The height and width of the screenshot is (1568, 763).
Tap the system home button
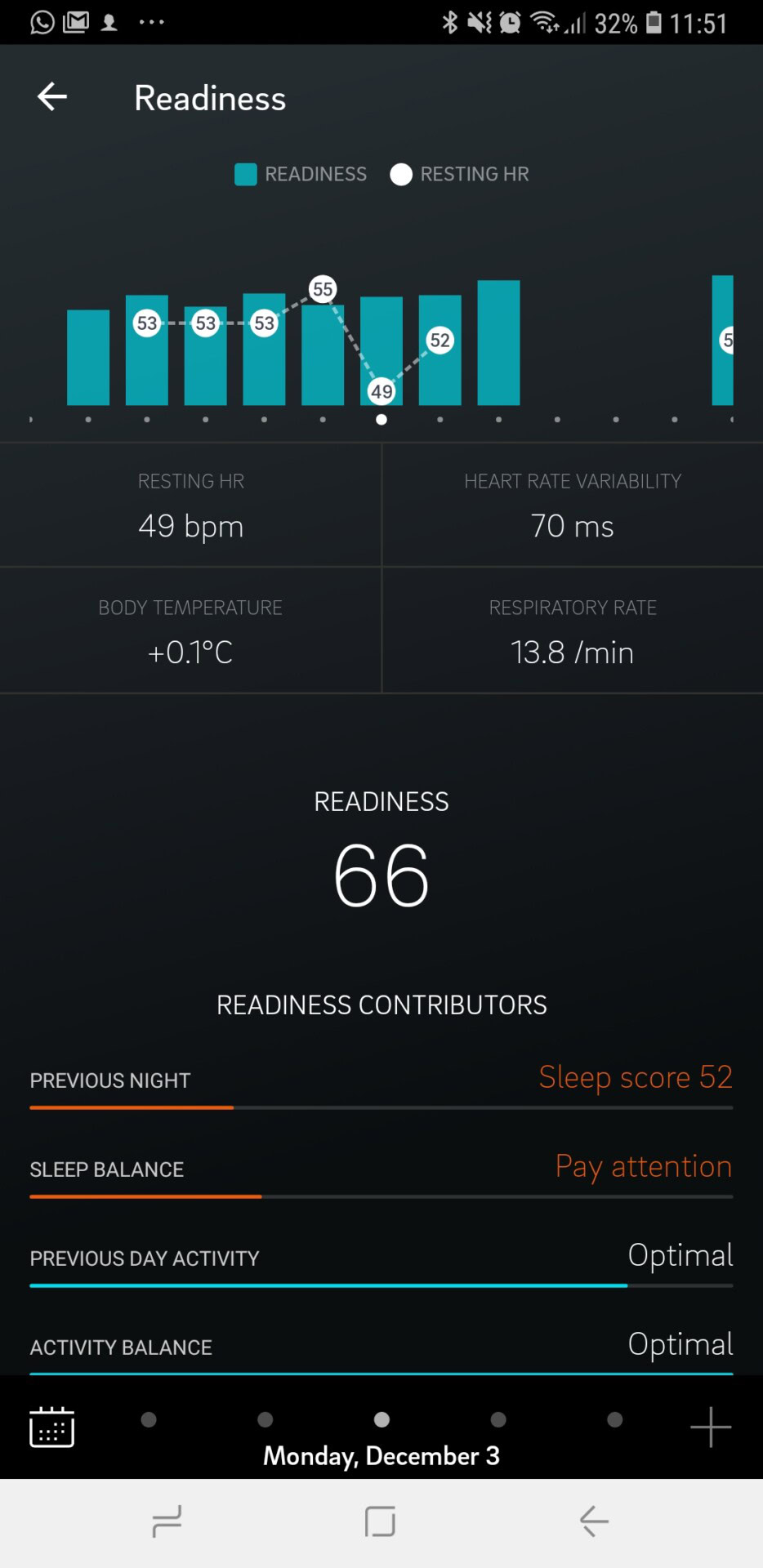tap(381, 1521)
